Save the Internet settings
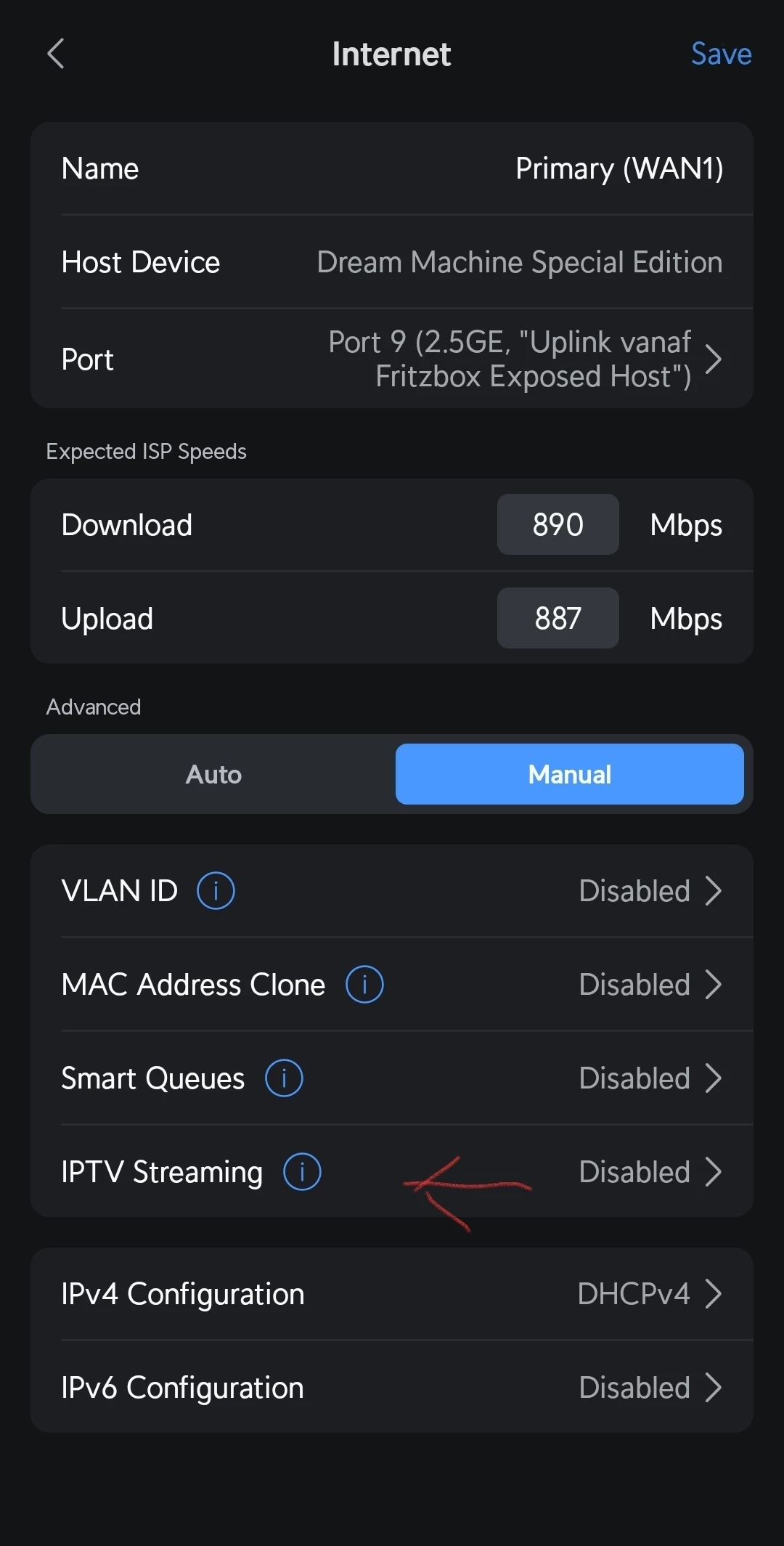Image resolution: width=784 pixels, height=1546 pixels. pos(720,54)
